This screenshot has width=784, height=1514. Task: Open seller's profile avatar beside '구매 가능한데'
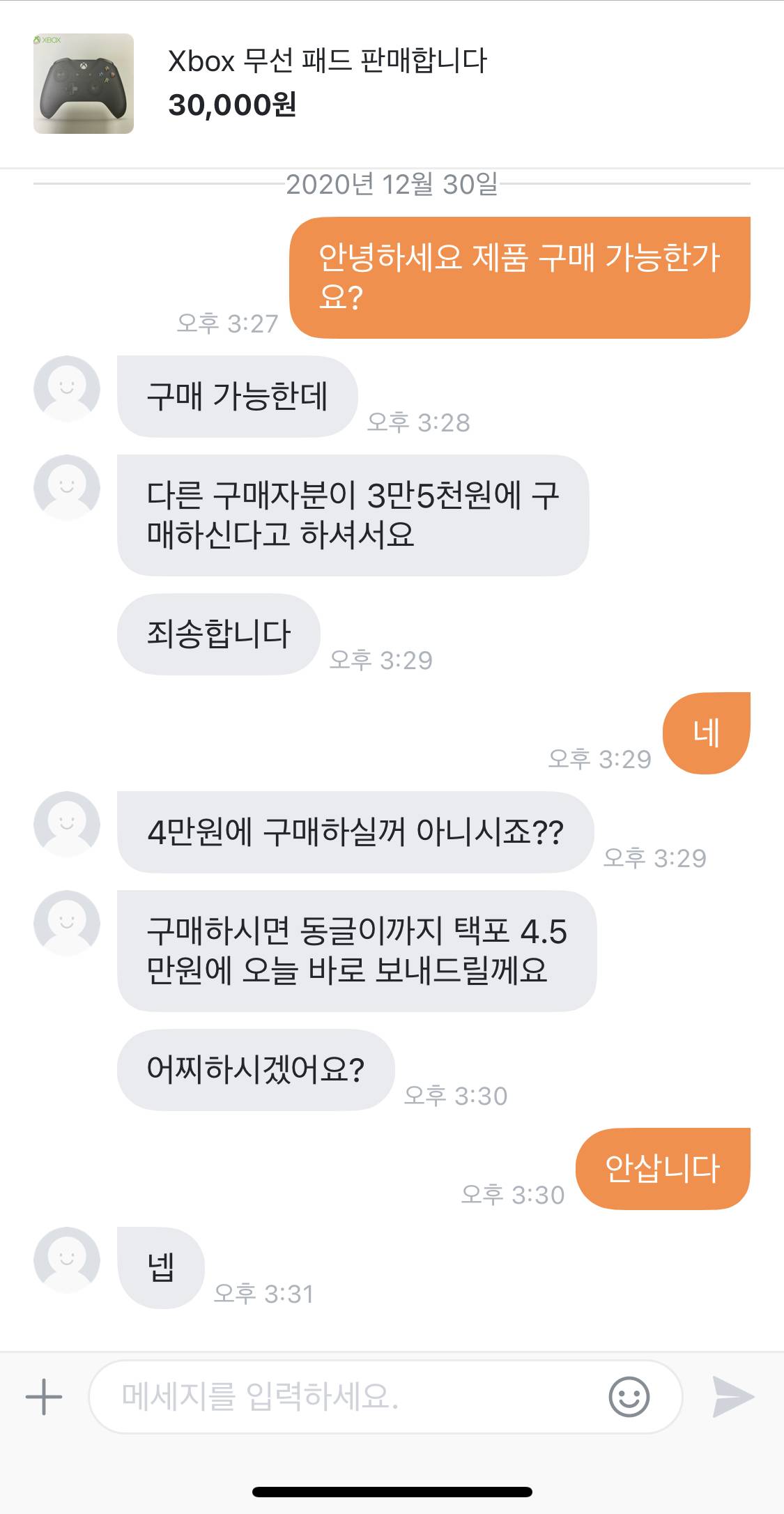pyautogui.click(x=67, y=389)
